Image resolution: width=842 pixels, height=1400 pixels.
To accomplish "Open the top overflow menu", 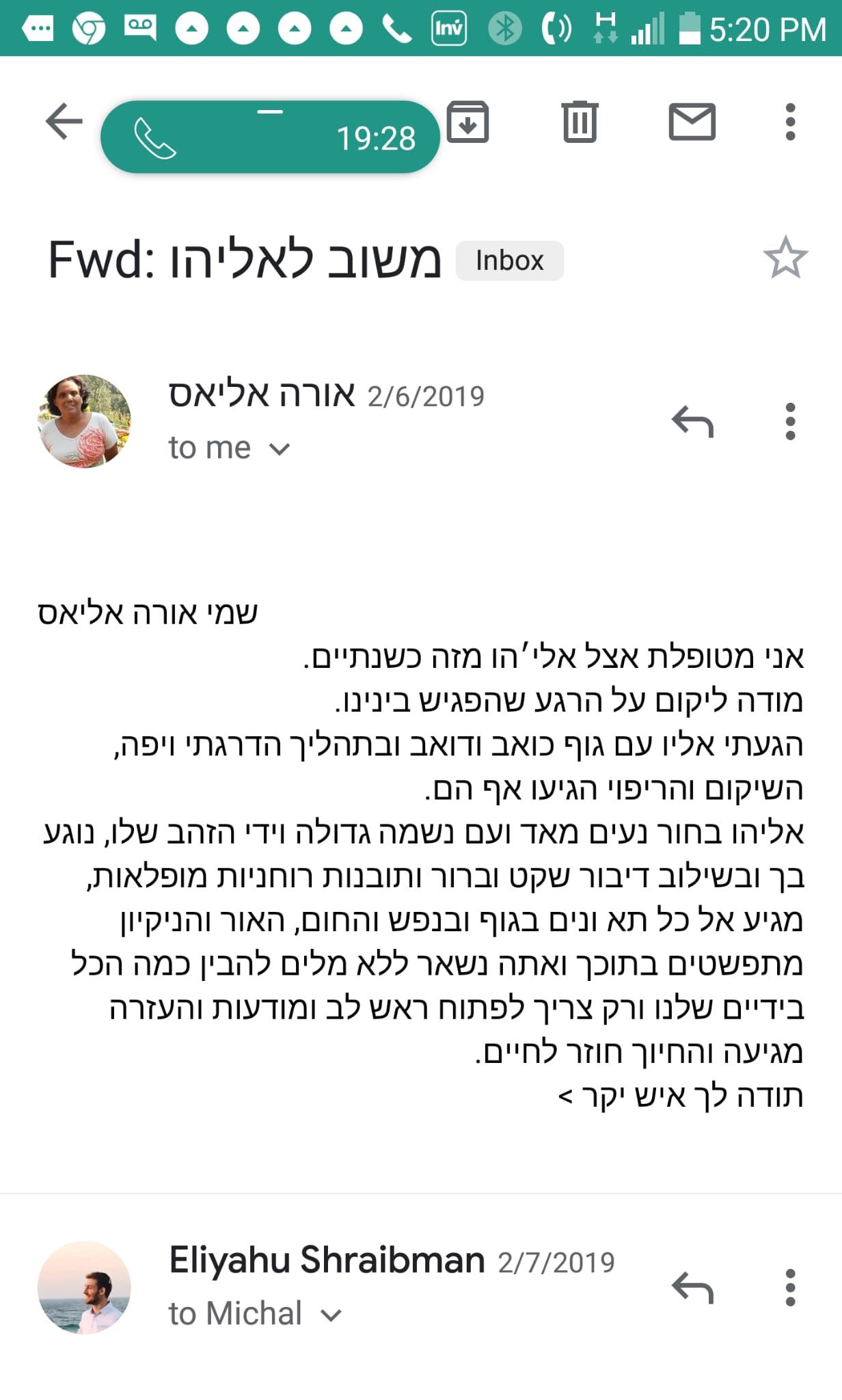I will point(790,122).
